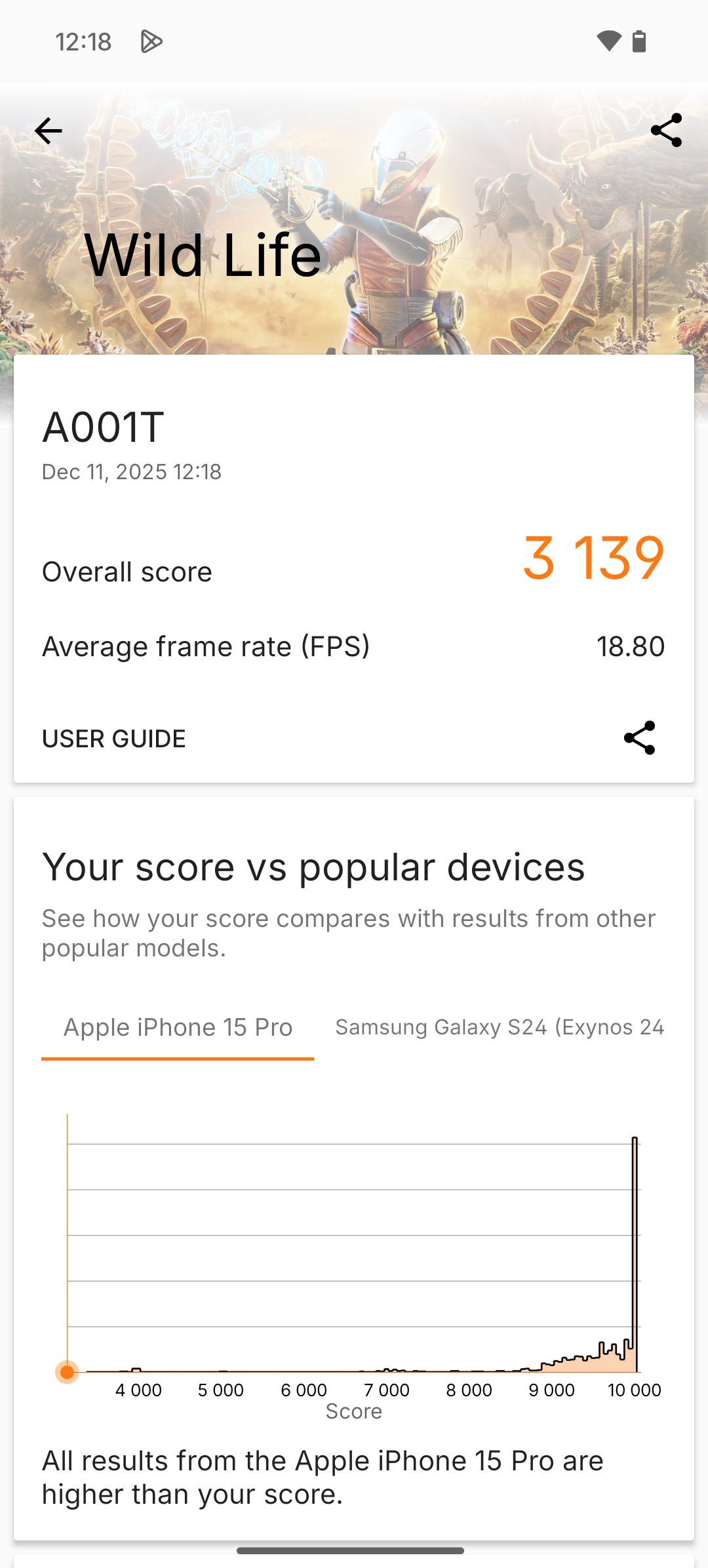Tap the score distribution chart area
Viewport: 708px width, 1568px height.
click(354, 1245)
